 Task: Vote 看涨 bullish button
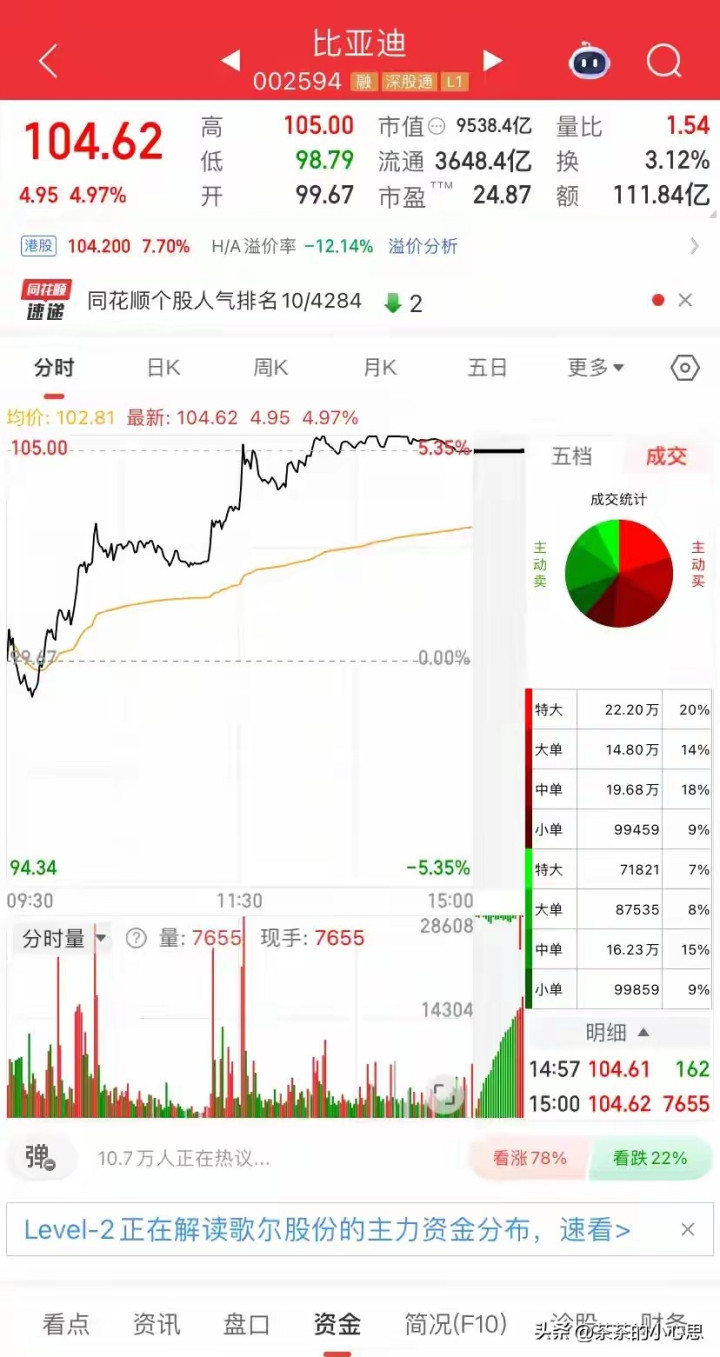529,1158
